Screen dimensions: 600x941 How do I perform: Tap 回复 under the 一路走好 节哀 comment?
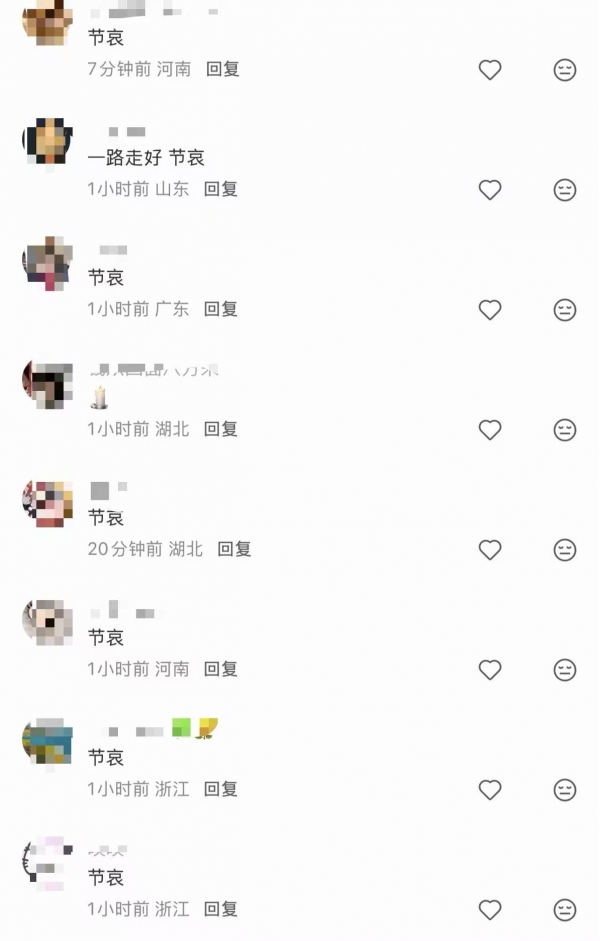click(x=221, y=189)
